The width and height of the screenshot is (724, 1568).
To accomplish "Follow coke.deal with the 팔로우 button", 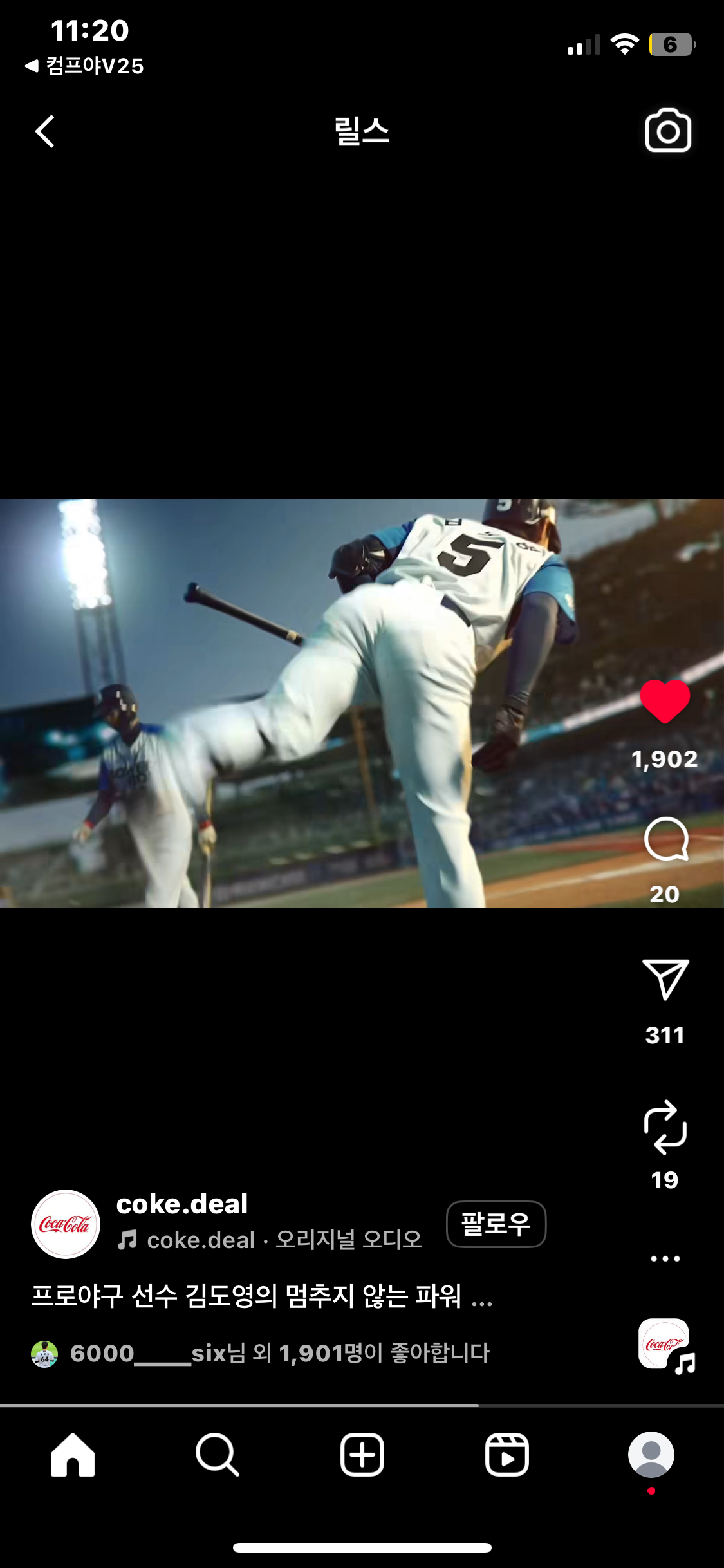I will [496, 1224].
